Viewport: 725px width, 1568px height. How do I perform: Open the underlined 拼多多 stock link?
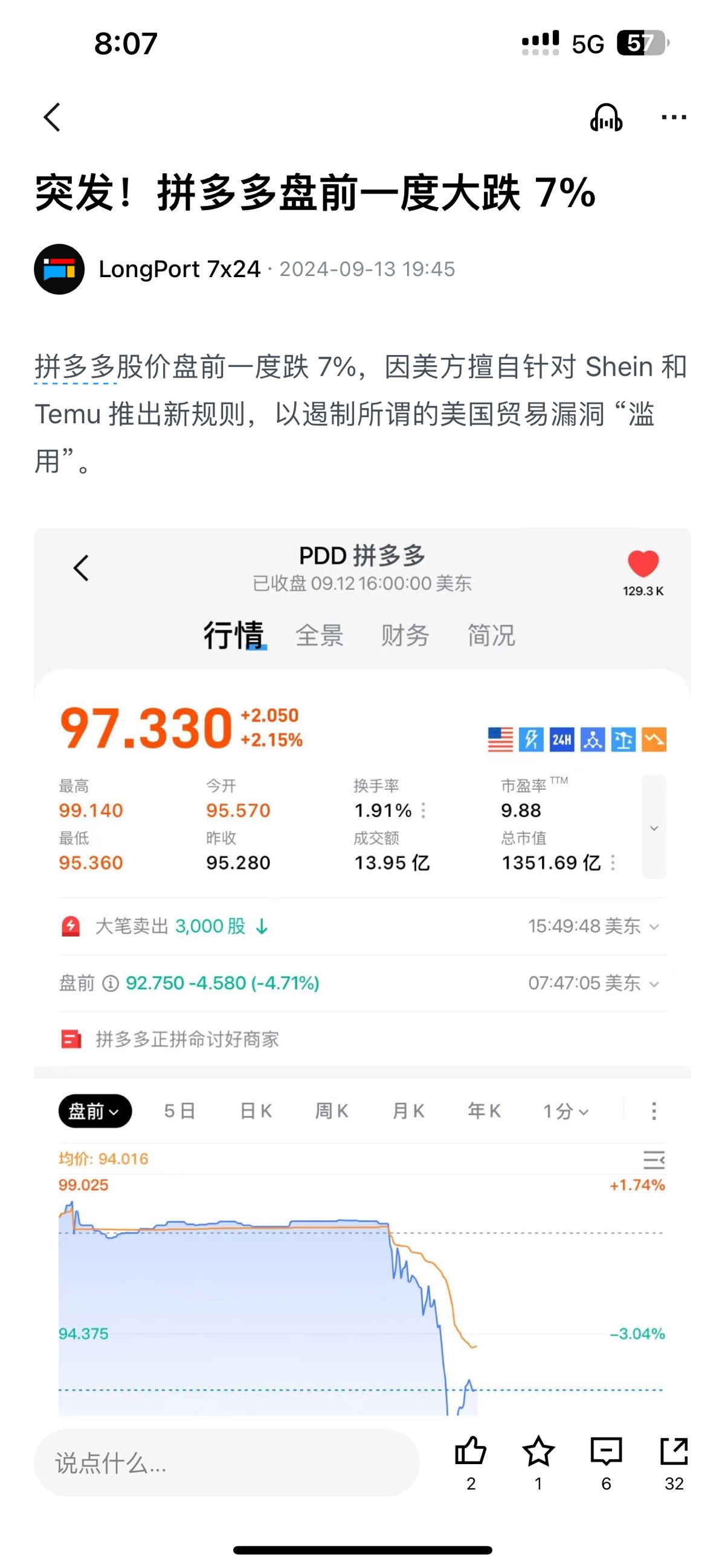tap(76, 367)
